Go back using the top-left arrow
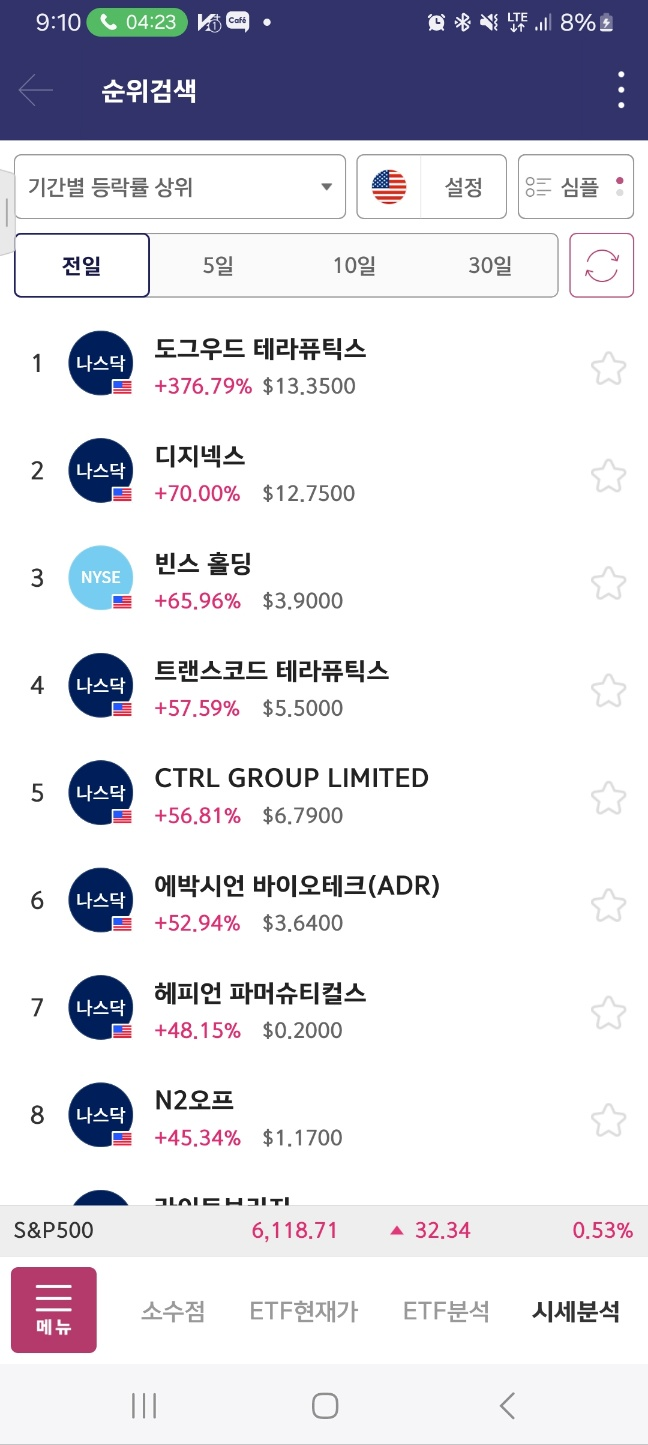The image size is (648, 1445). (35, 91)
